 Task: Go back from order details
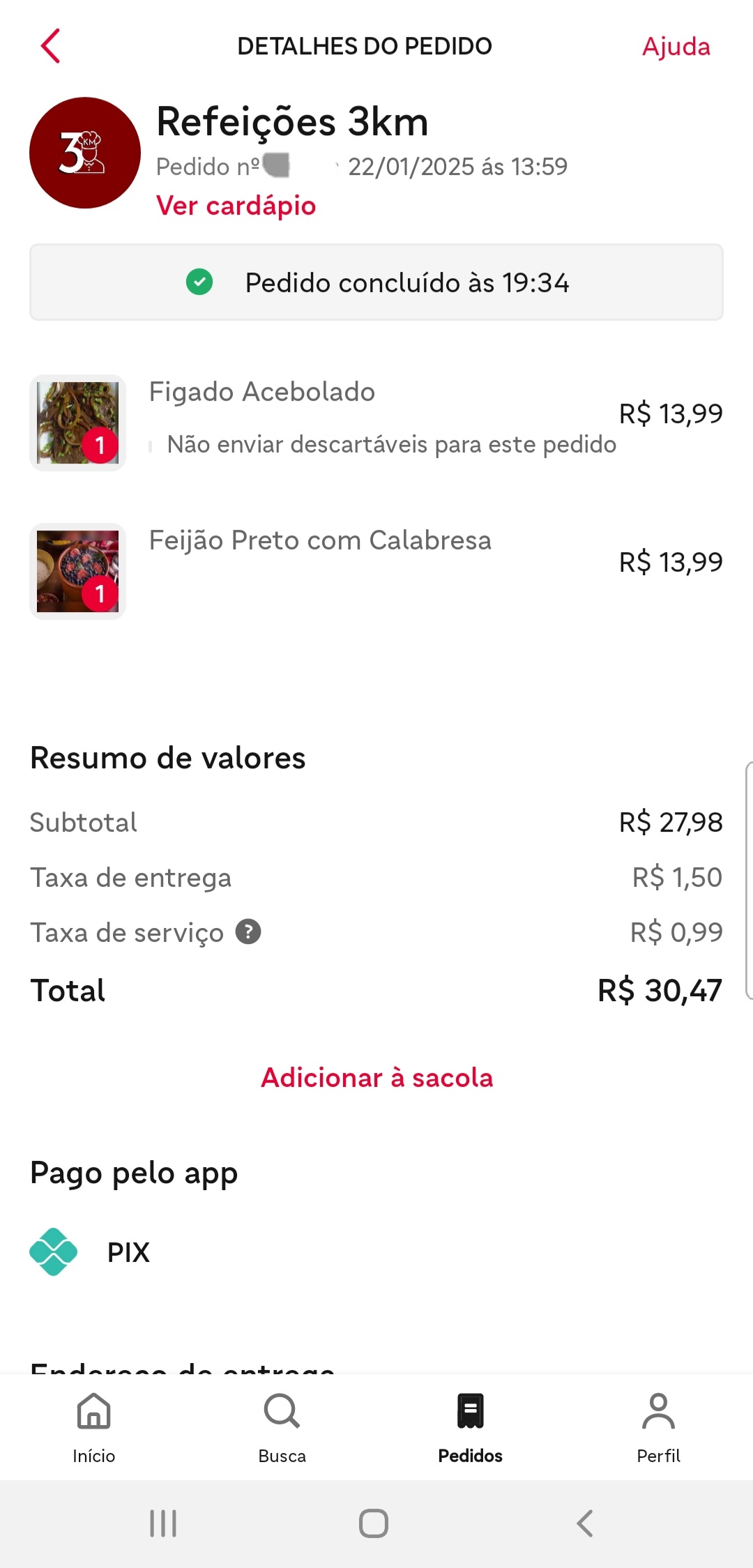click(50, 46)
